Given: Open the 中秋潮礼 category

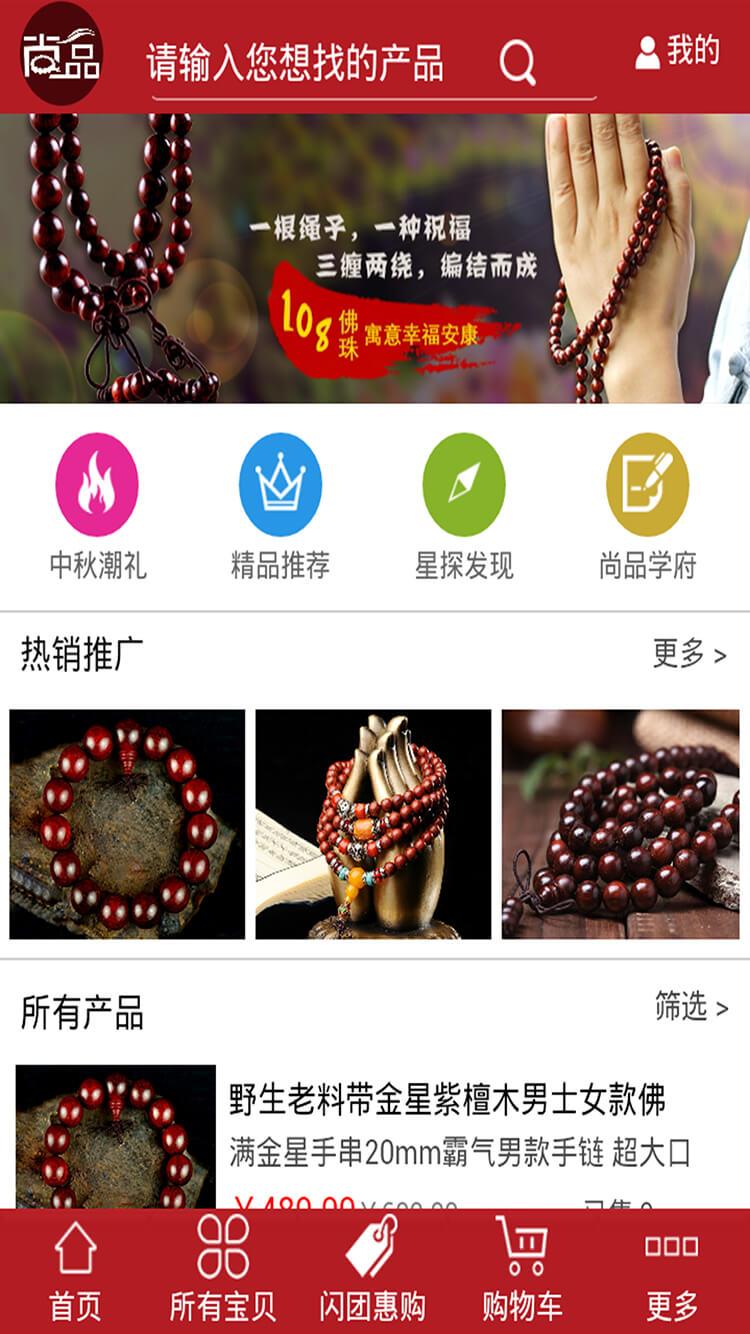Looking at the screenshot, I should [97, 505].
